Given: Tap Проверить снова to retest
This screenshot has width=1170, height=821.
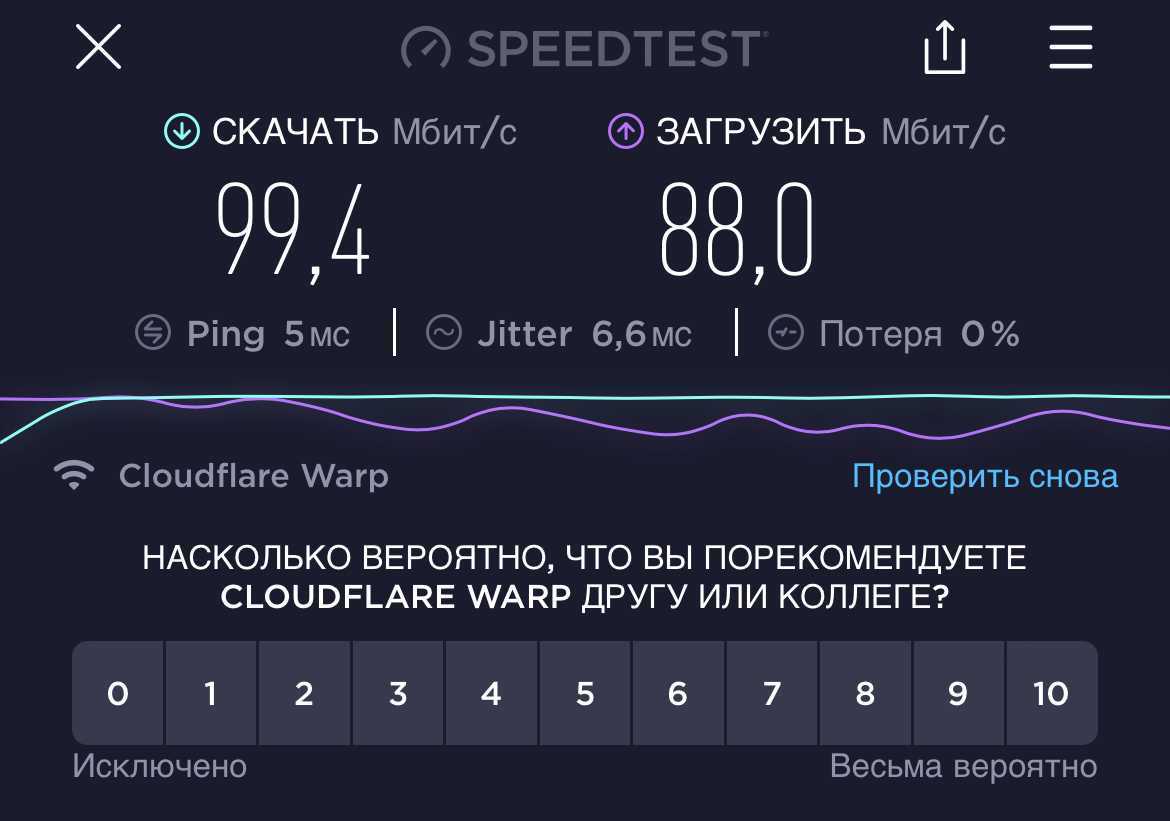Looking at the screenshot, I should pyautogui.click(x=984, y=476).
